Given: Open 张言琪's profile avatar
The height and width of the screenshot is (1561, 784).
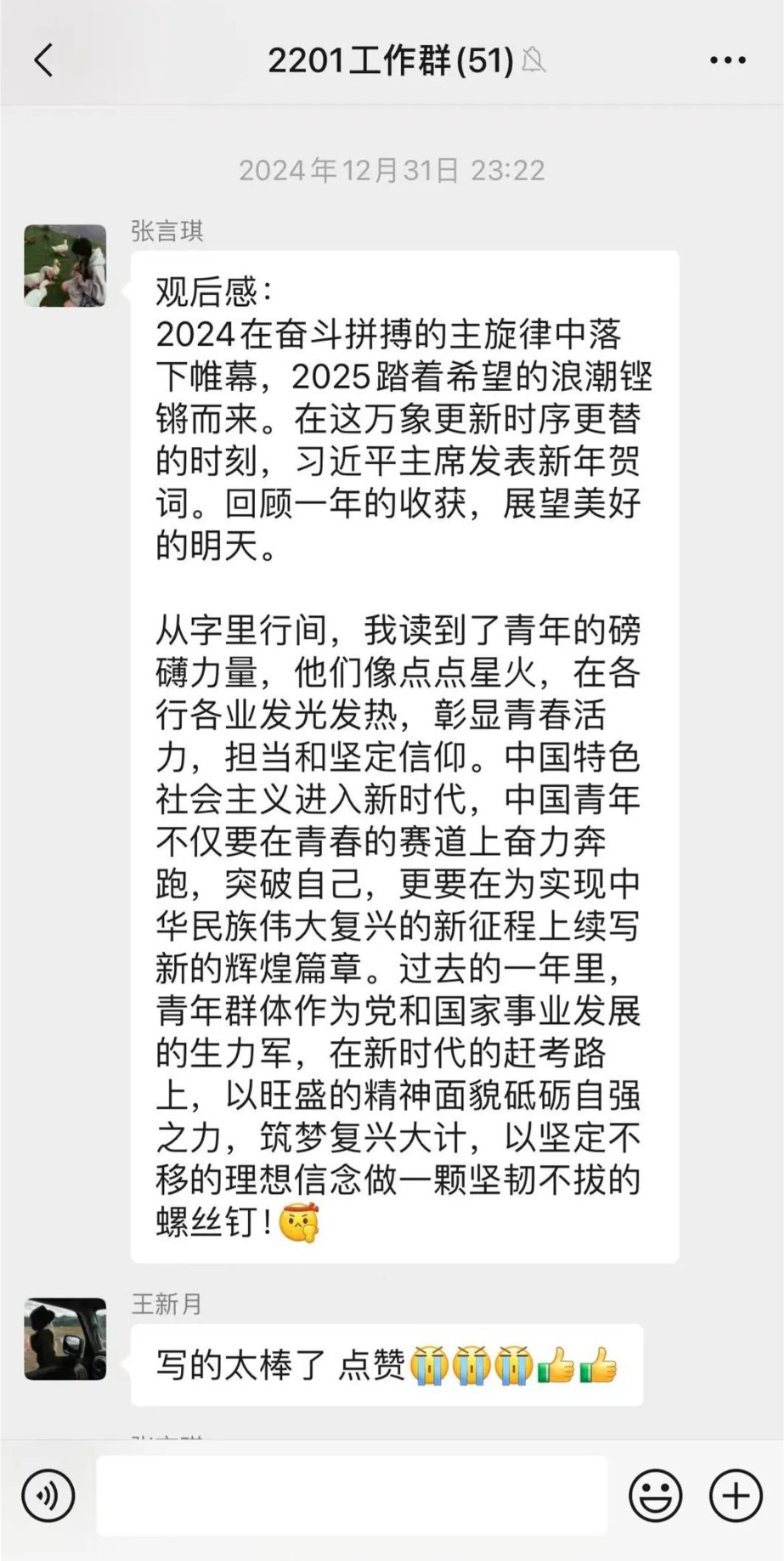Looking at the screenshot, I should (65, 265).
